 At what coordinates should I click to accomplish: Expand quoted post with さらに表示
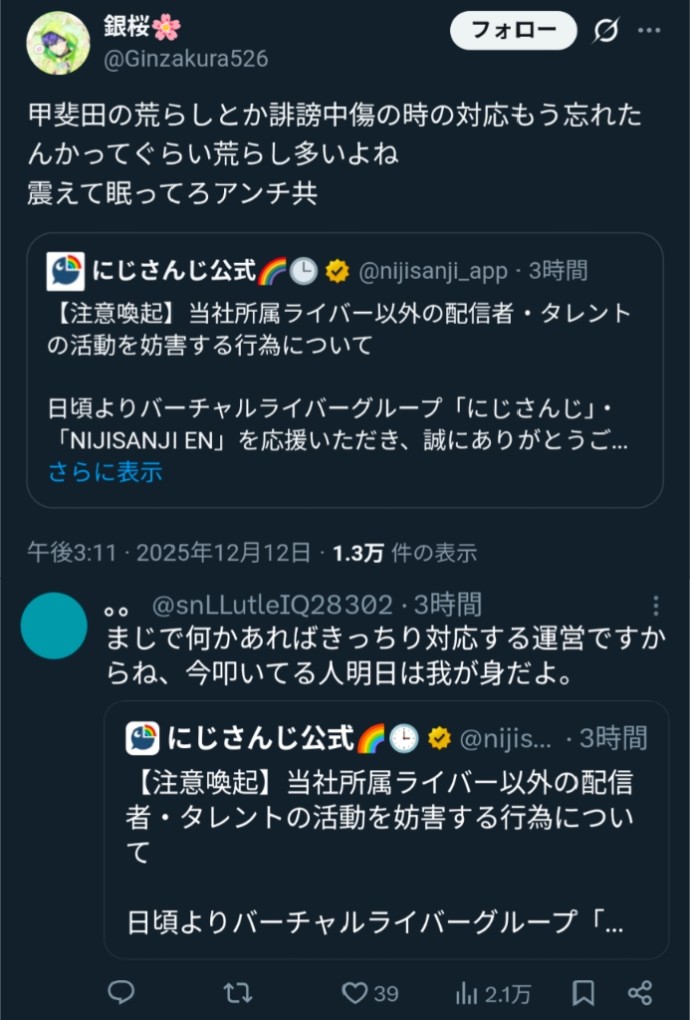[x=105, y=472]
